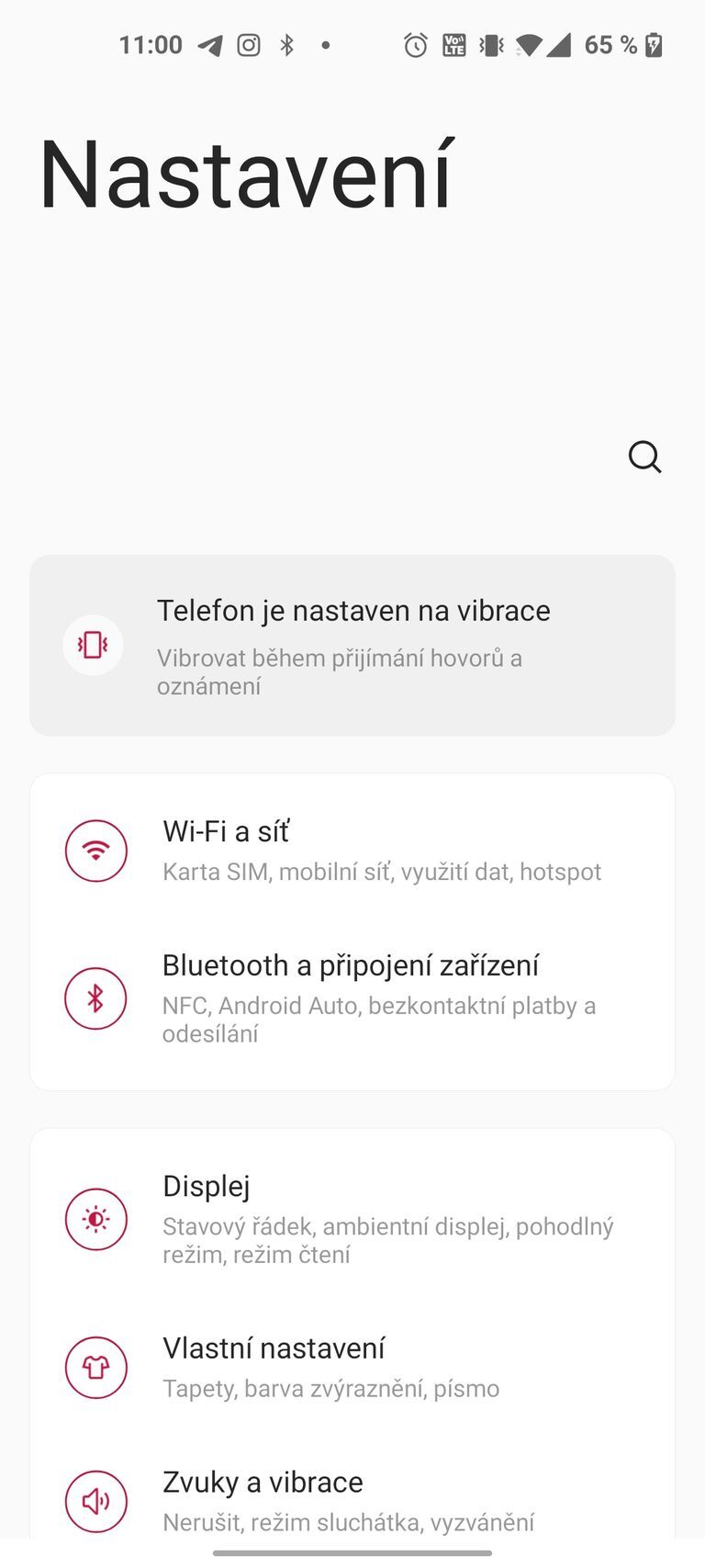This screenshot has width=705, height=1568.
Task: Tap the battery charging indicator
Action: tap(653, 44)
